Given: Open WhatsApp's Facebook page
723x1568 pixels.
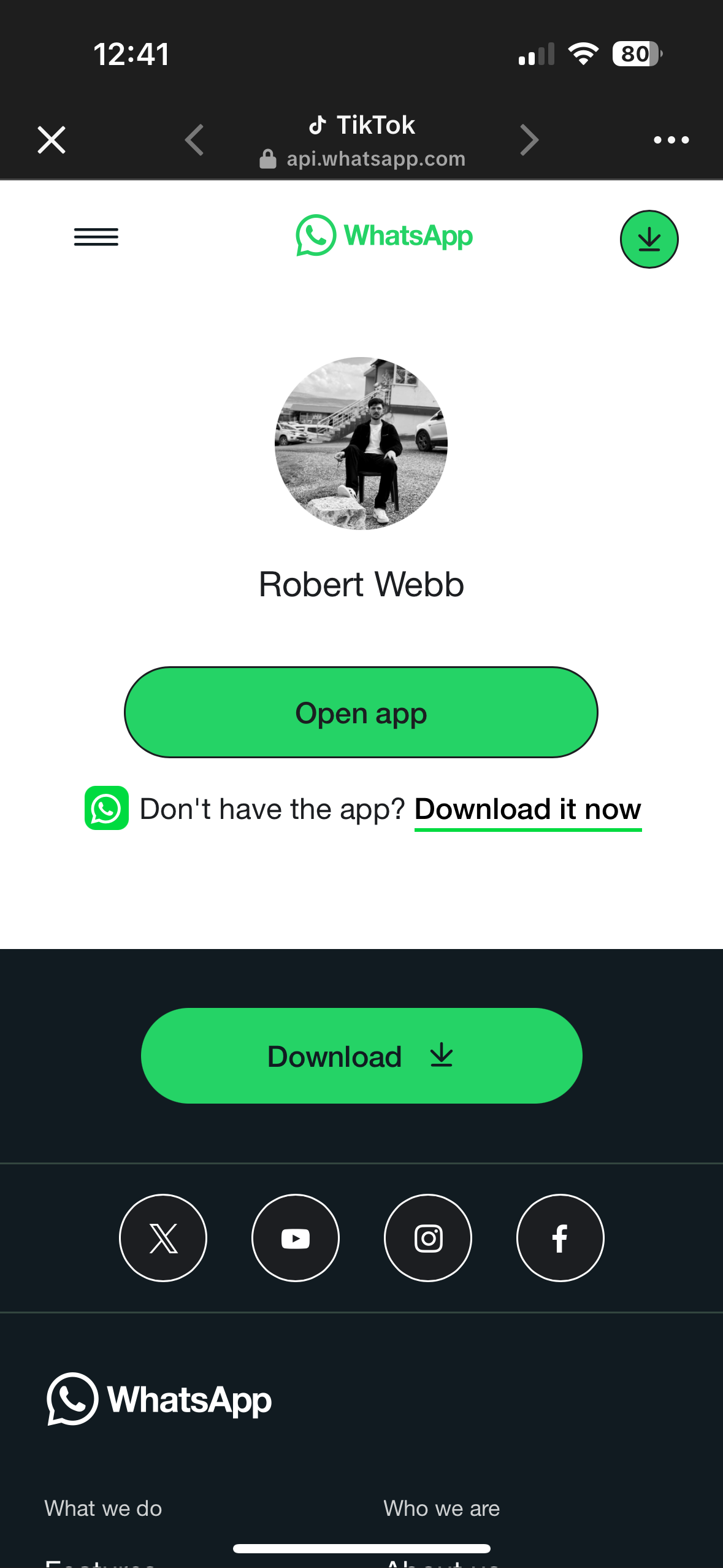Looking at the screenshot, I should click(560, 1238).
